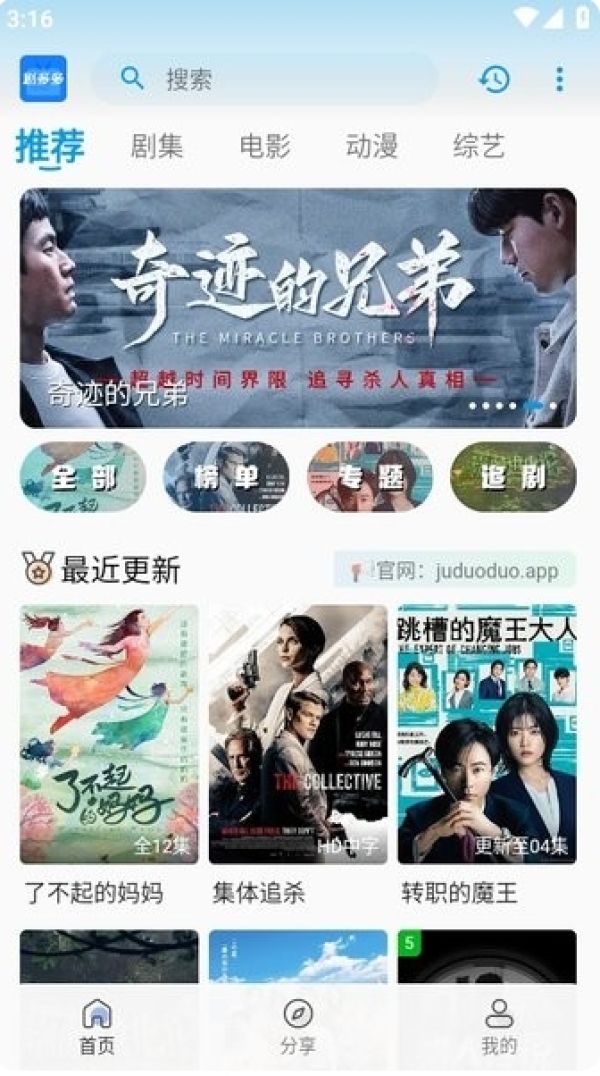The width and height of the screenshot is (600, 1076).
Task: Open the 奇迹的兄弟 banner
Action: (x=298, y=308)
